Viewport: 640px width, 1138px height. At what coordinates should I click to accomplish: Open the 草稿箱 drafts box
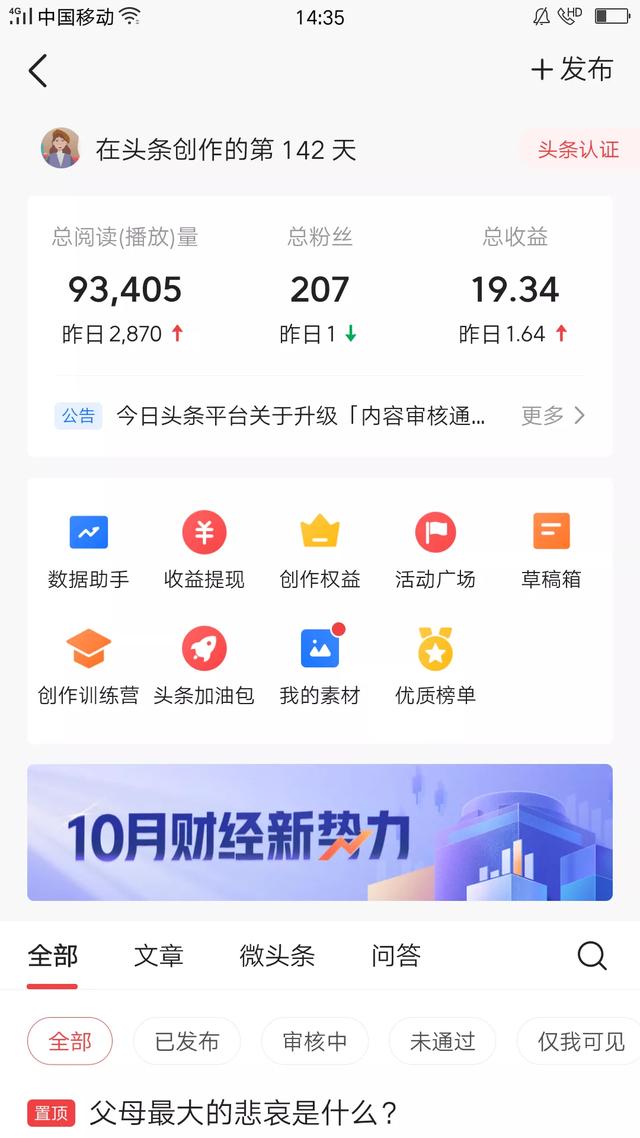tap(551, 550)
